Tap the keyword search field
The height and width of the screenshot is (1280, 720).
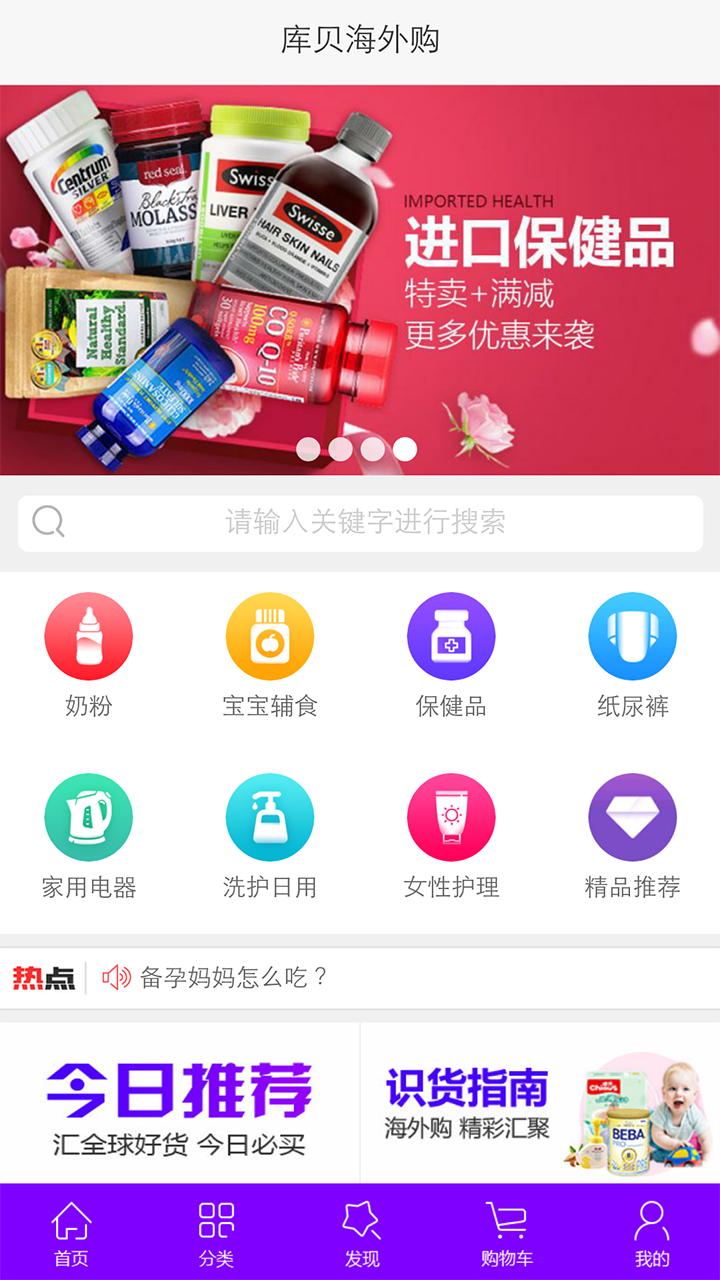coord(360,522)
